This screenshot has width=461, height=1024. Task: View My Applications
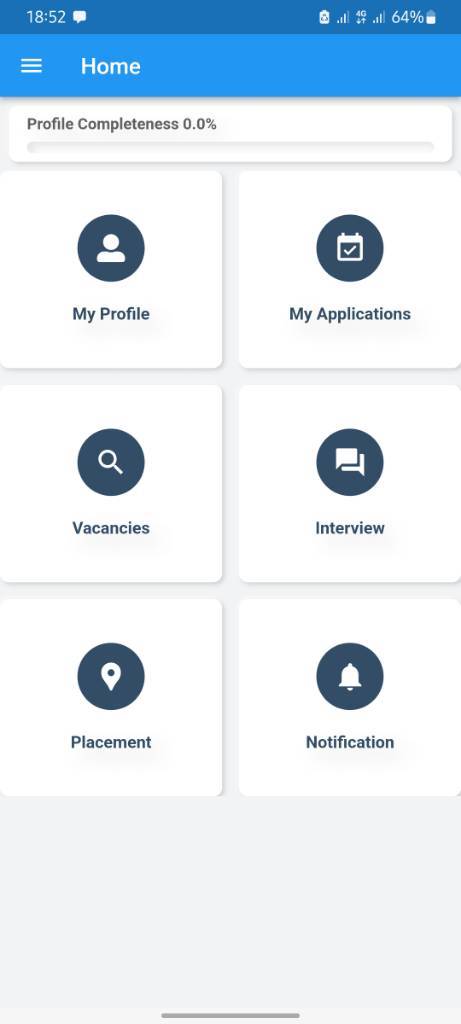pyautogui.click(x=350, y=270)
